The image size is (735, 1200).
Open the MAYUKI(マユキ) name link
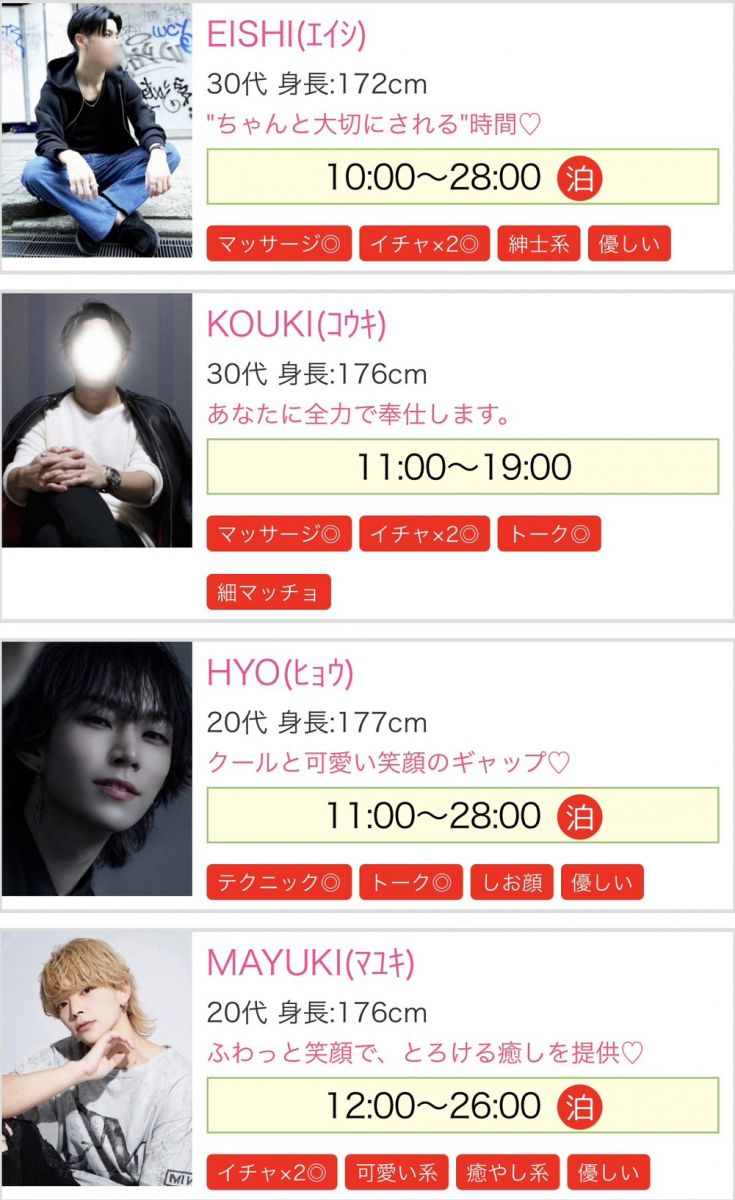click(310, 963)
